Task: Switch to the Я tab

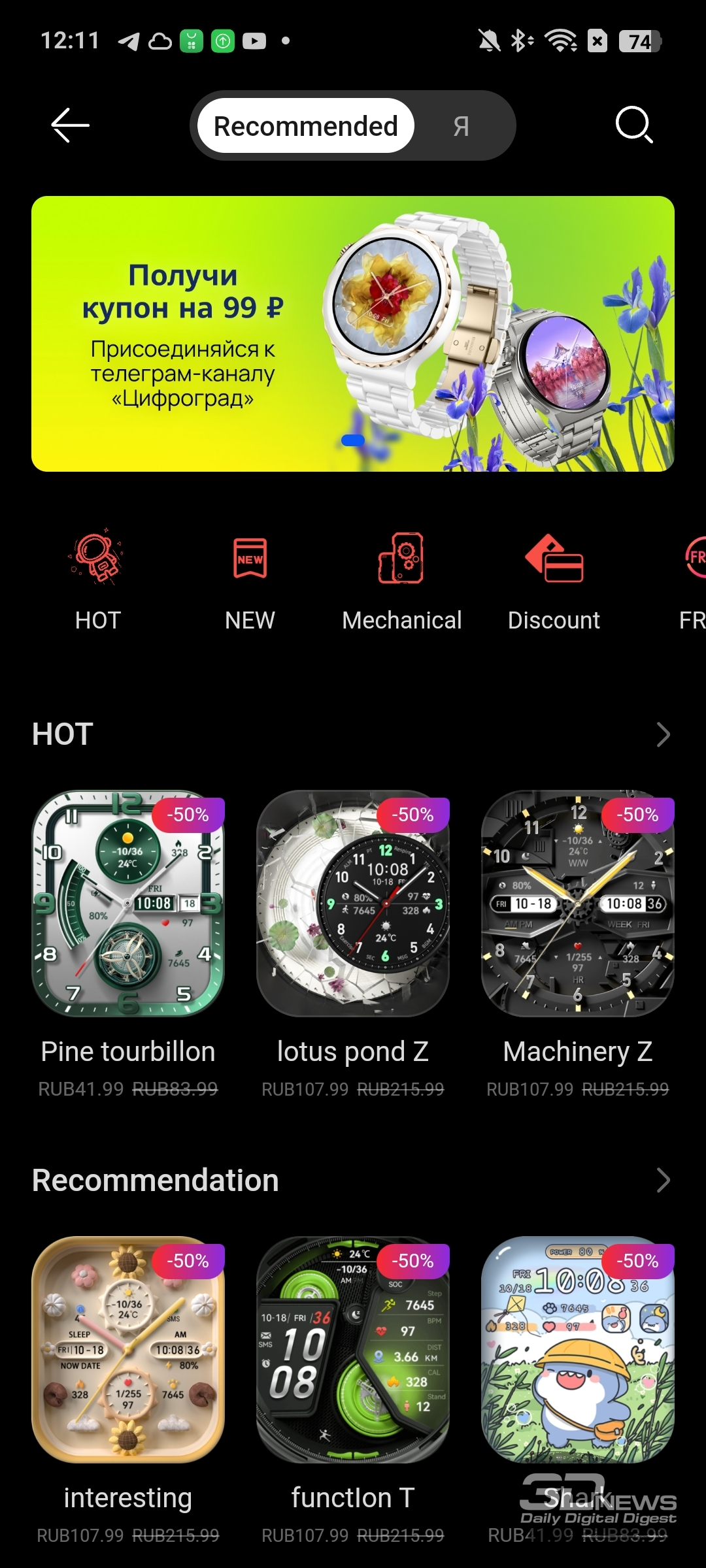Action: pyautogui.click(x=462, y=126)
